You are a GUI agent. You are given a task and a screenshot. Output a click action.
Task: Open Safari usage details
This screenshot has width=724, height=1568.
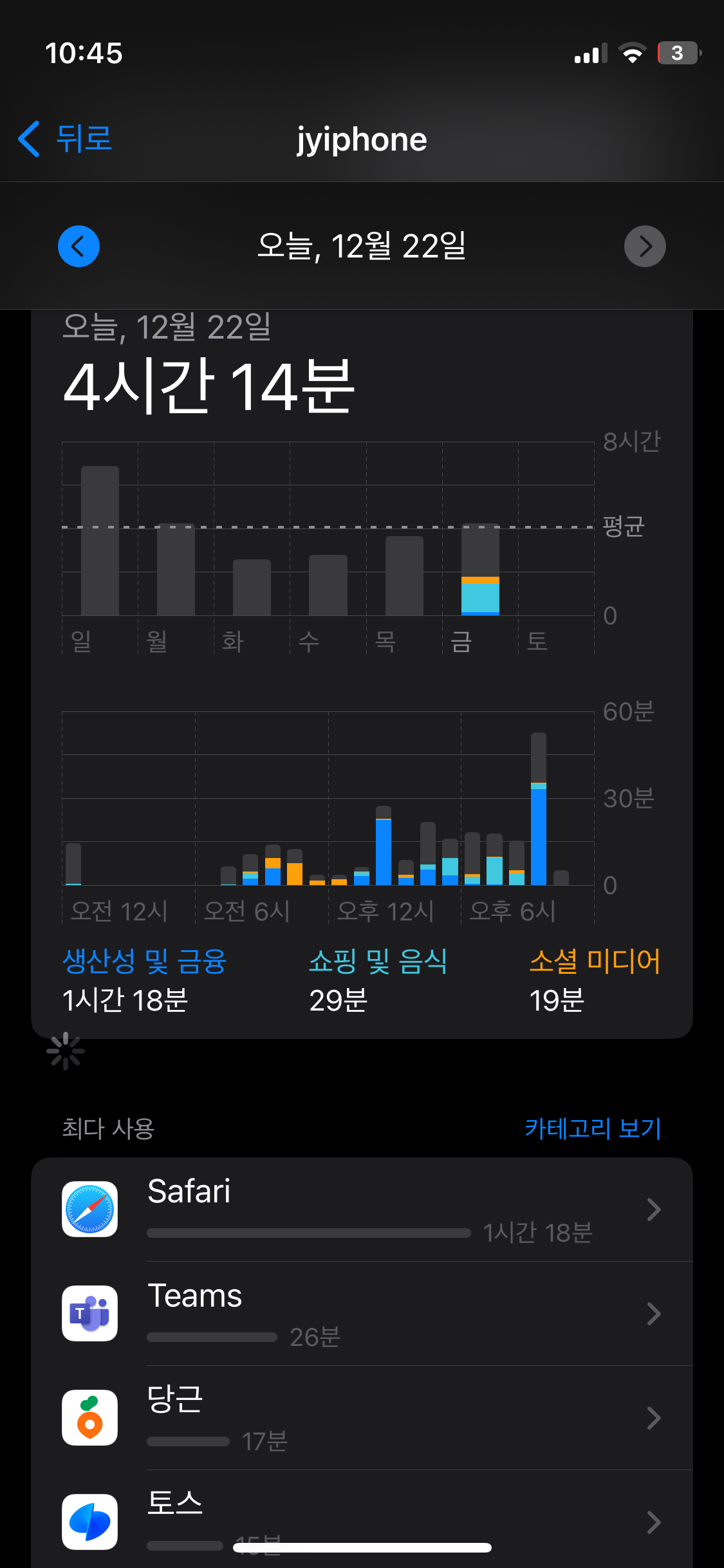[362, 1209]
